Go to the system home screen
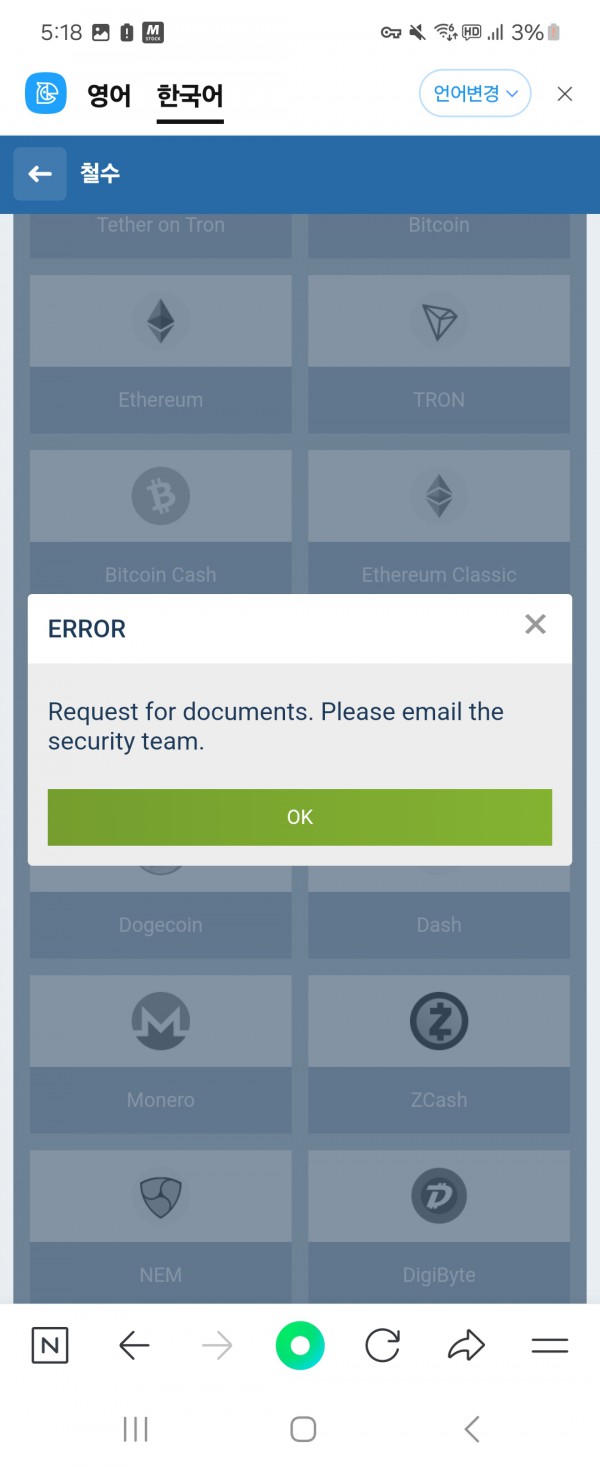The width and height of the screenshot is (600, 1467). click(303, 1429)
